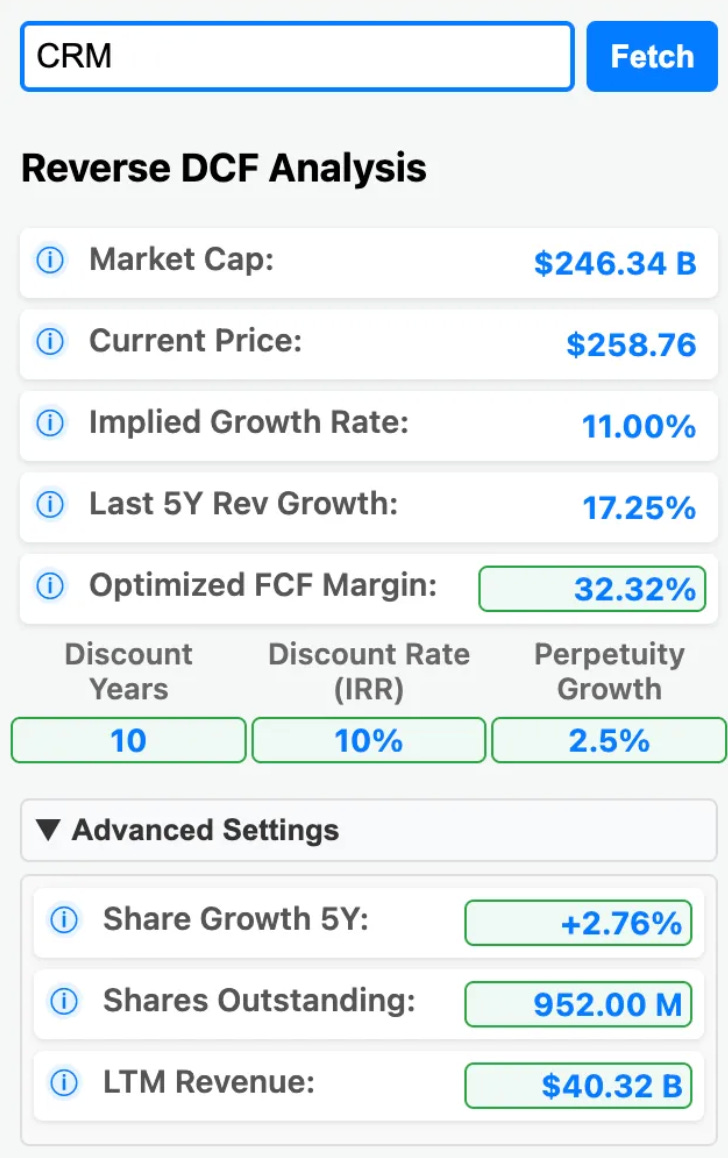Tap the Fetch button
Screen dimensions: 728x1158
tap(652, 57)
